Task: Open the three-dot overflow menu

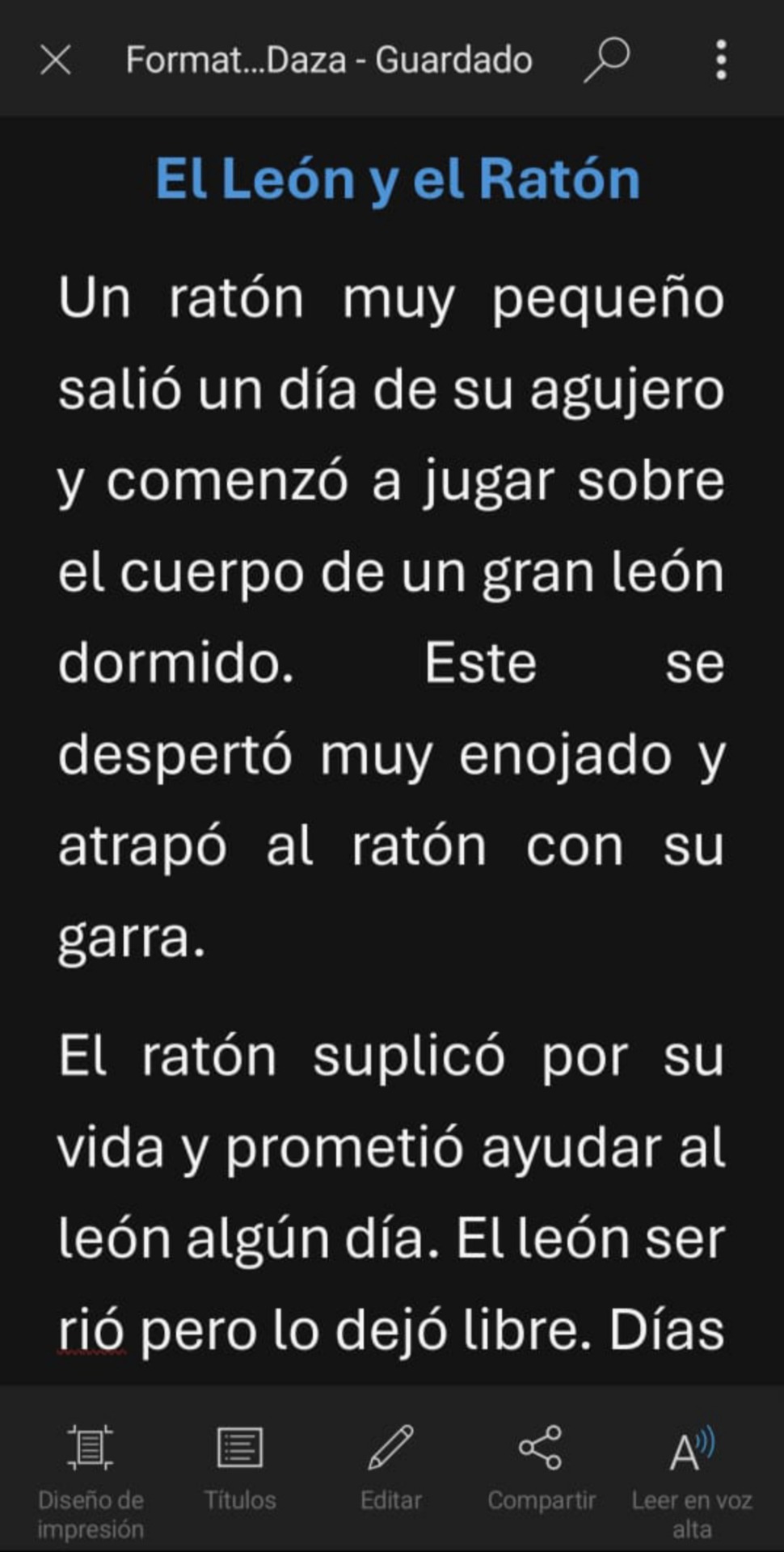Action: pyautogui.click(x=721, y=60)
